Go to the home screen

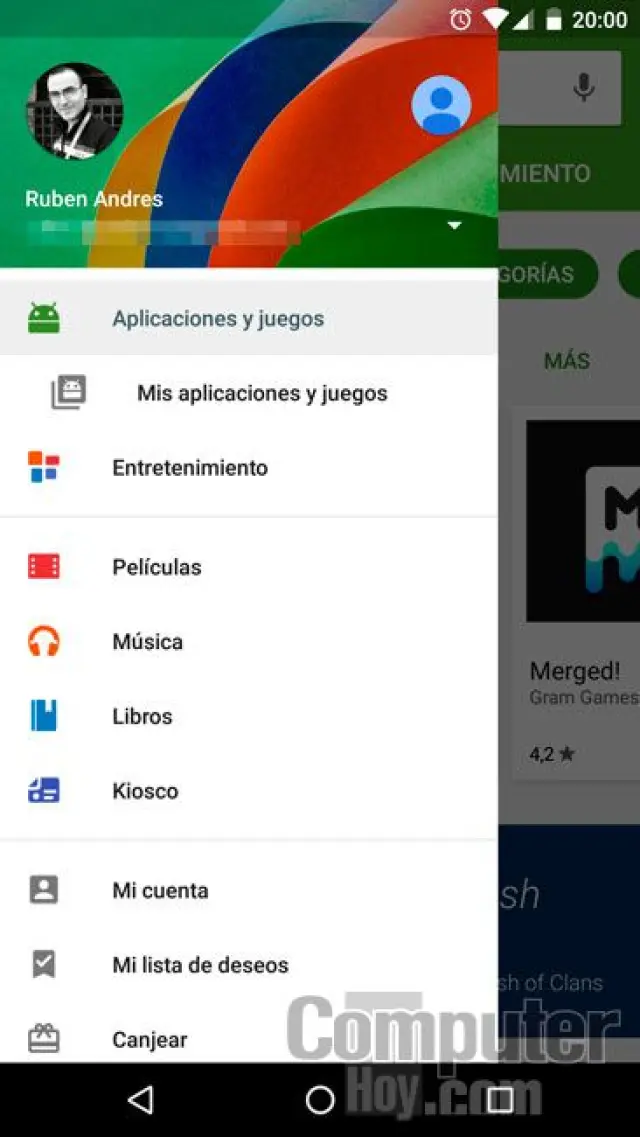(320, 1100)
